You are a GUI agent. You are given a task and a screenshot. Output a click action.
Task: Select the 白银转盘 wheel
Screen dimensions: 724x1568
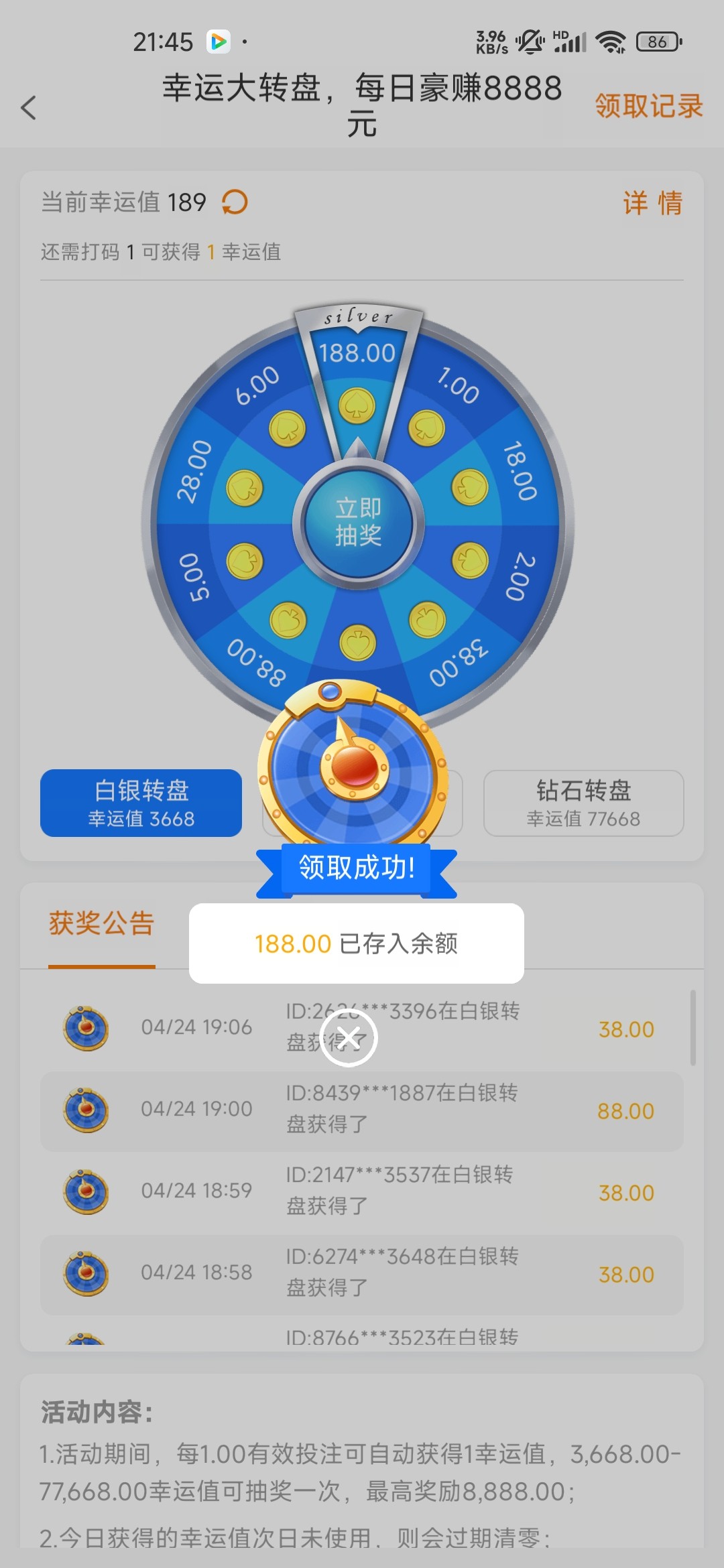pyautogui.click(x=141, y=803)
